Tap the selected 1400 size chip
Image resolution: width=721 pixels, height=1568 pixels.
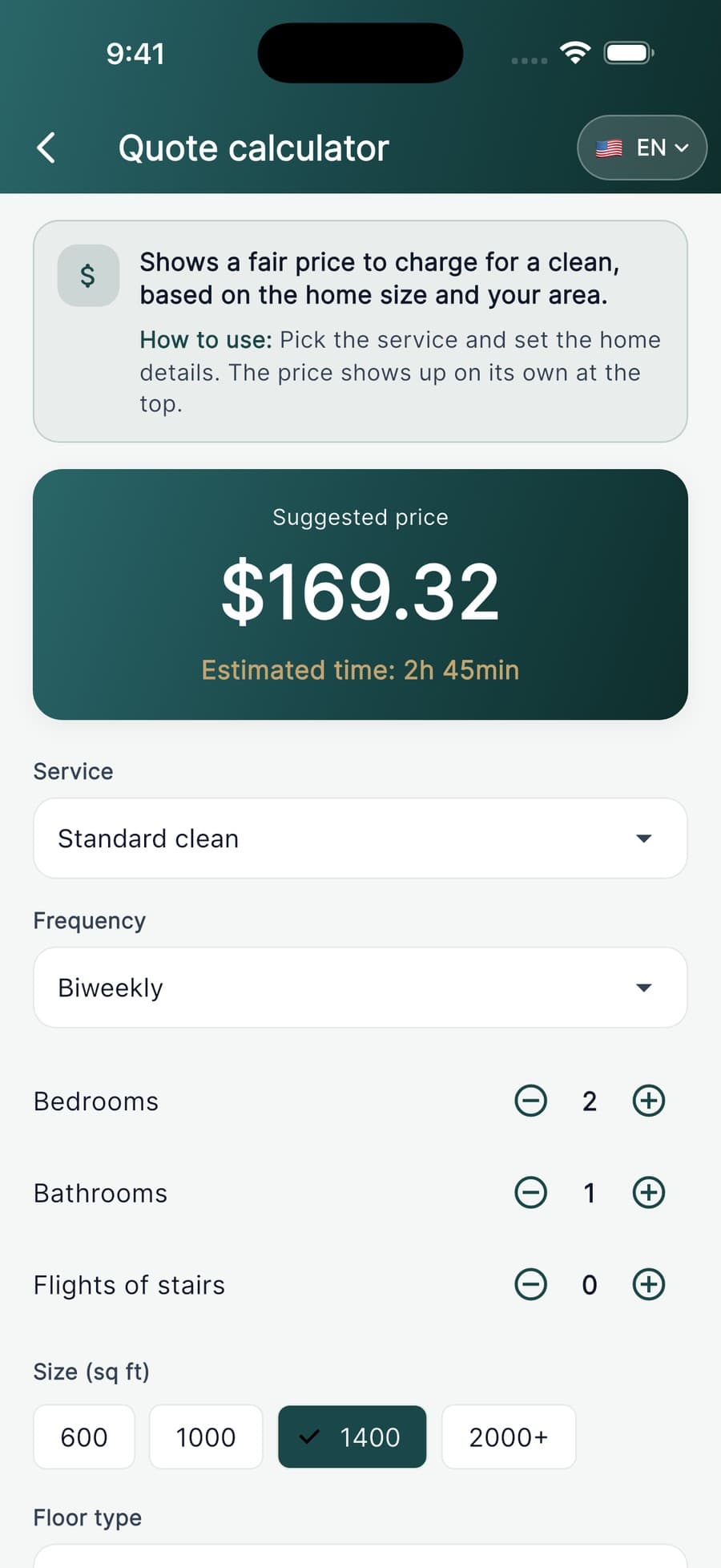(x=352, y=1437)
